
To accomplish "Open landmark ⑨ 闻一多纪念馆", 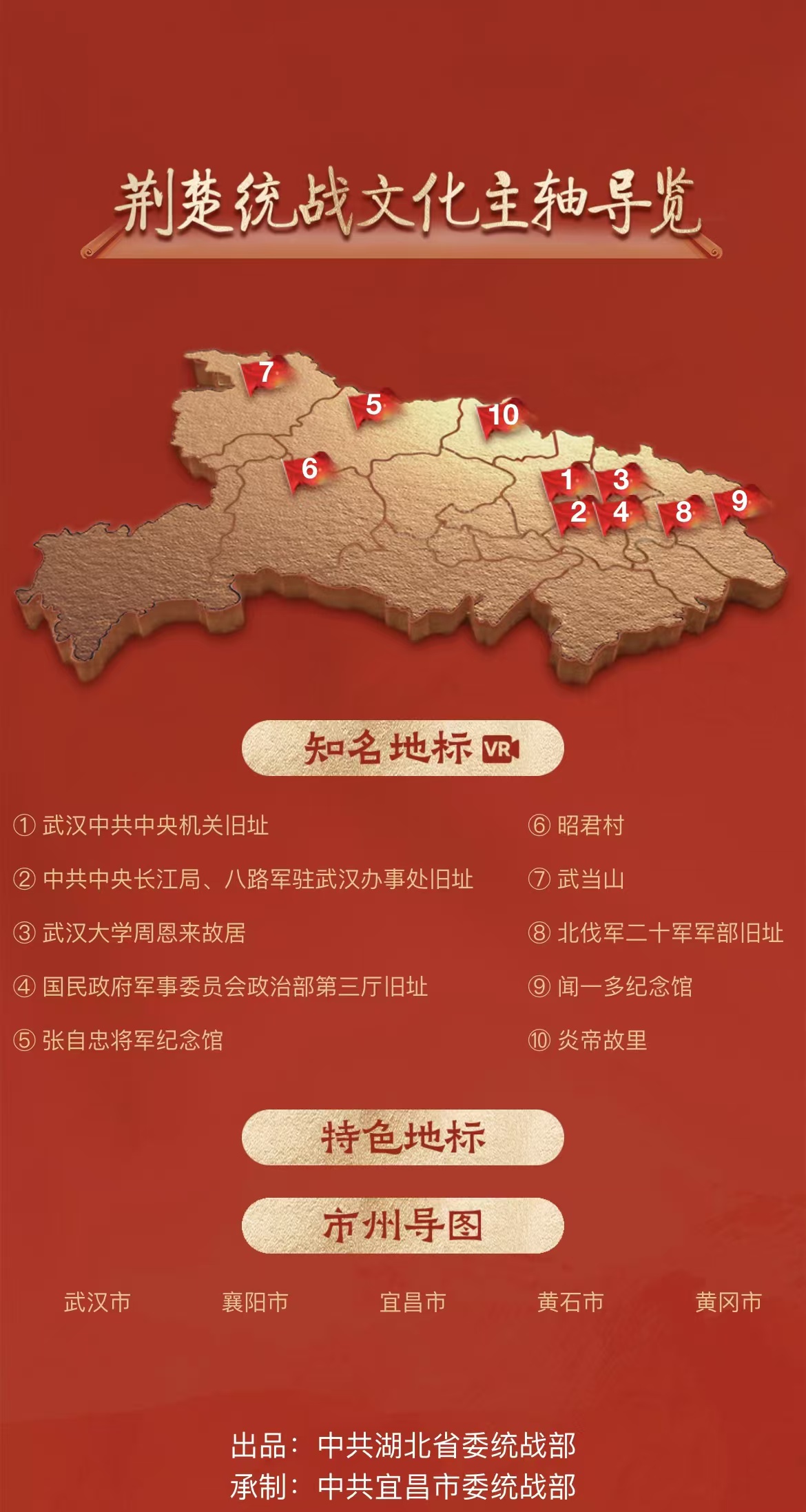I will coord(610,987).
